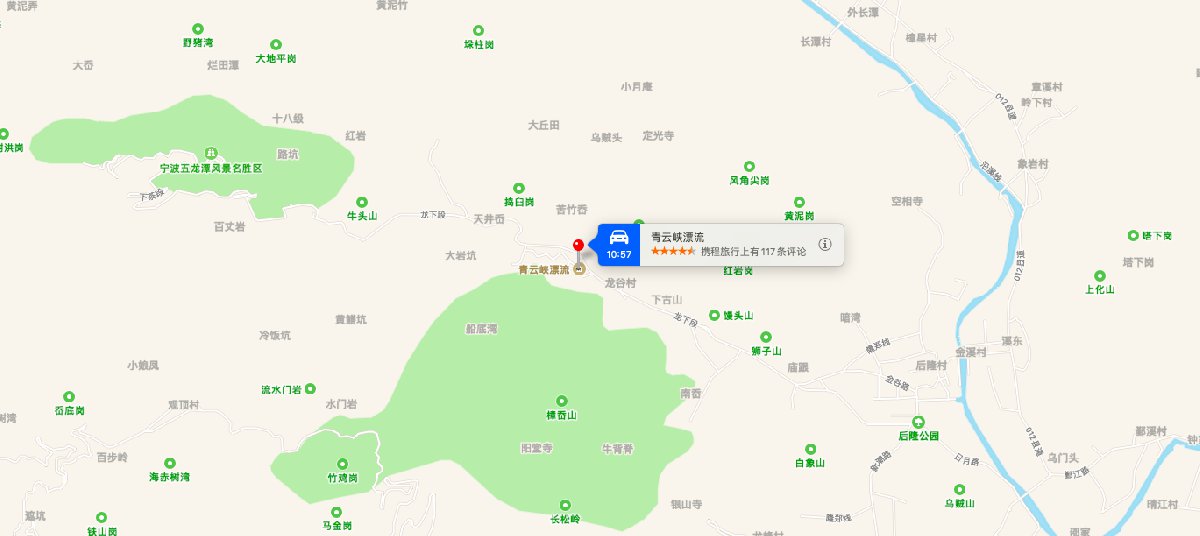Image resolution: width=1200 pixels, height=536 pixels.
Task: Select the 风角尖岗 peak marker
Action: (x=749, y=166)
